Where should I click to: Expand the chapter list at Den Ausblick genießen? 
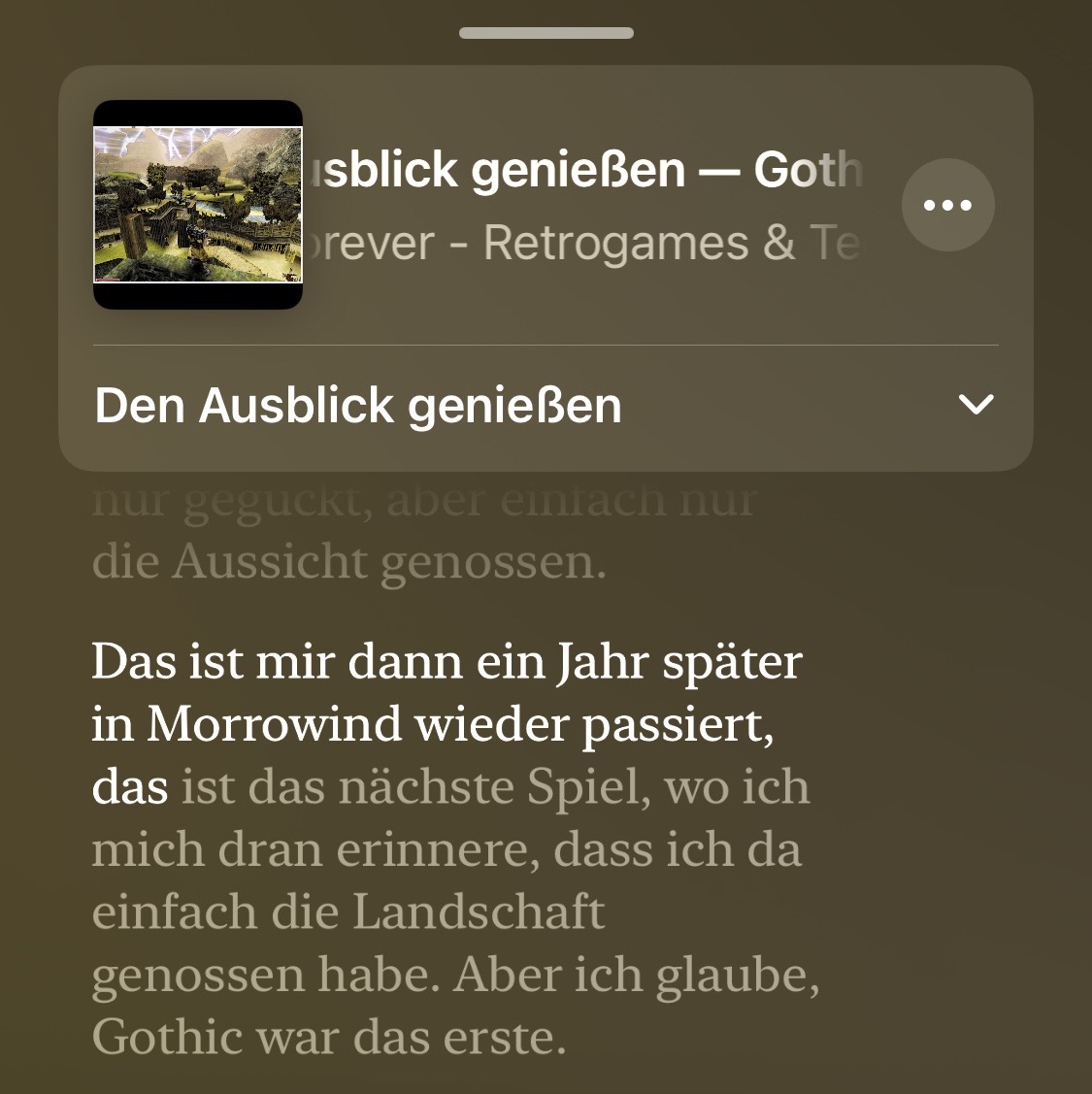point(975,405)
